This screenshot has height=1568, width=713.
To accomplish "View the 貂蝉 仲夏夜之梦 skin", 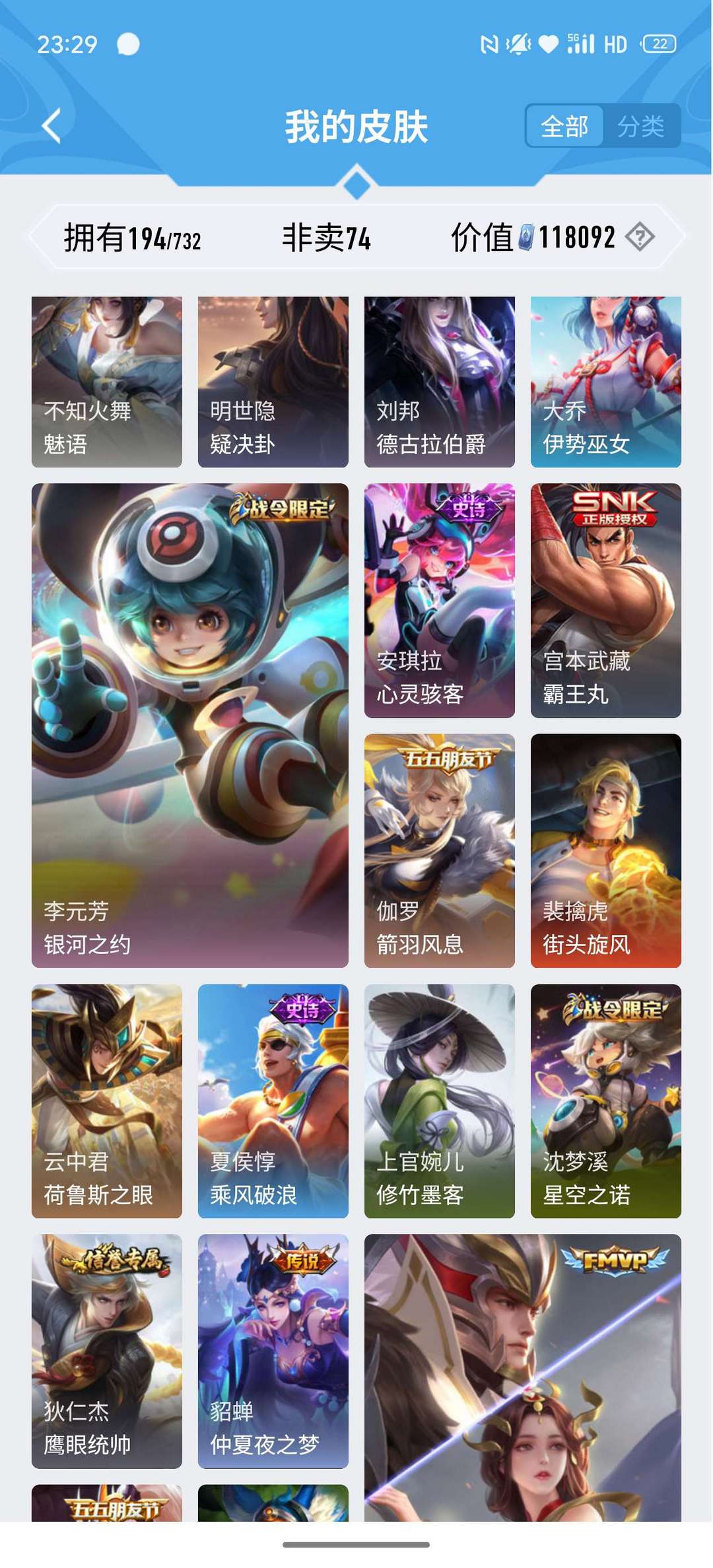I will click(273, 1351).
